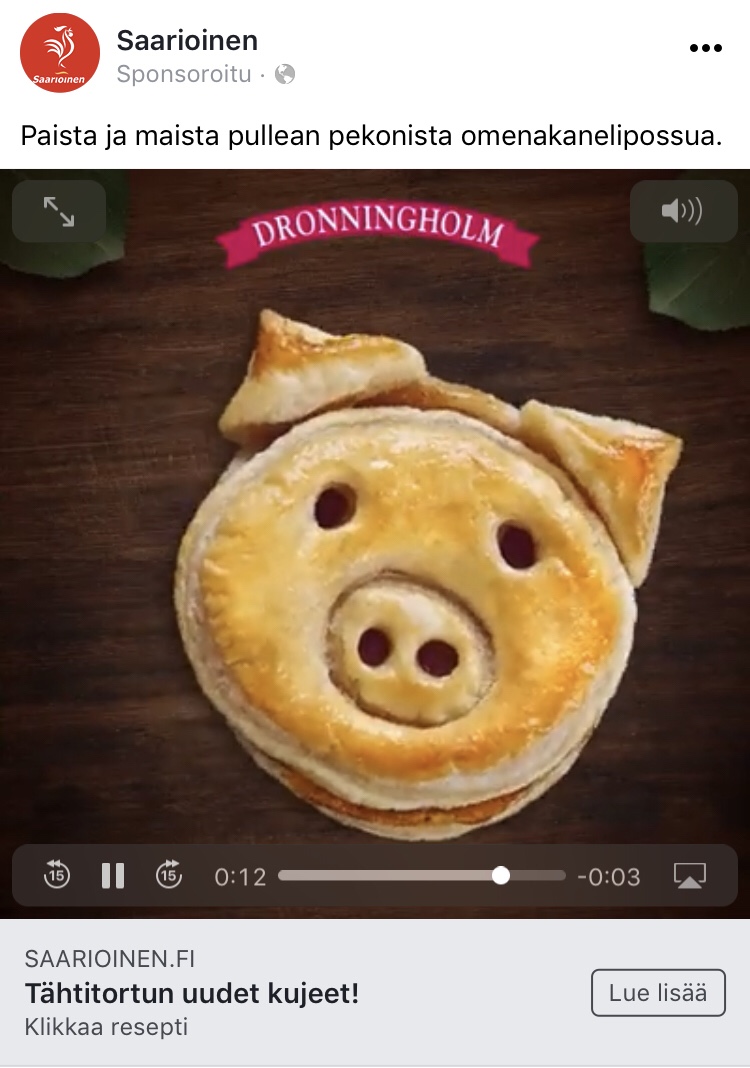Toggle the video sound
The image size is (750, 1068).
683,211
